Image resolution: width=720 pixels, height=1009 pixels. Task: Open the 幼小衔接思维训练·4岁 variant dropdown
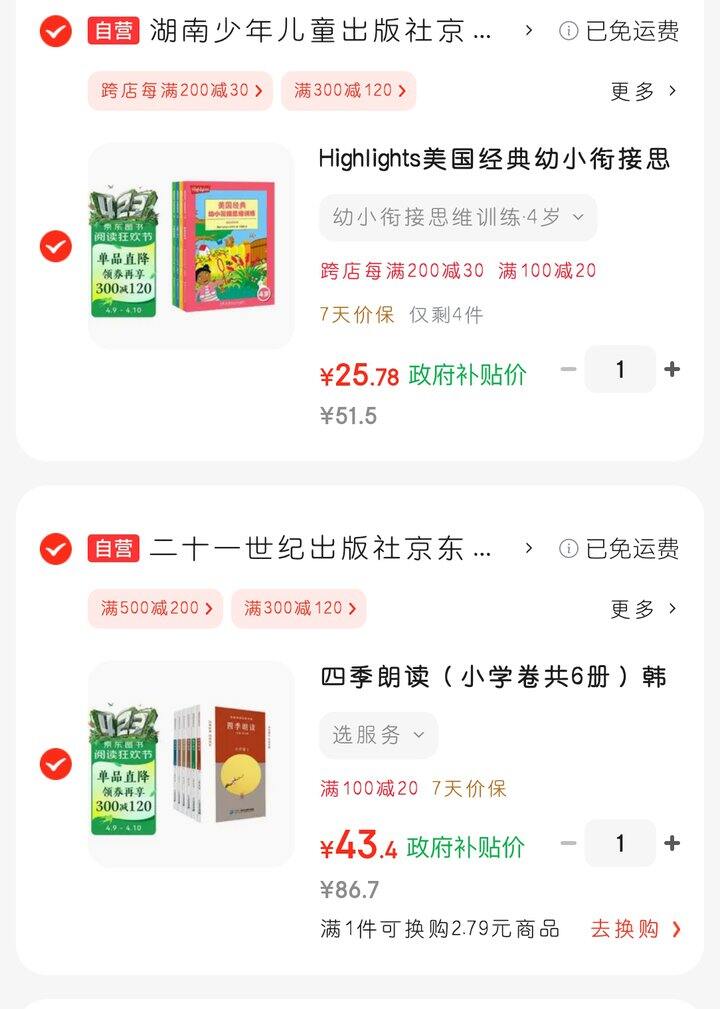[x=458, y=217]
